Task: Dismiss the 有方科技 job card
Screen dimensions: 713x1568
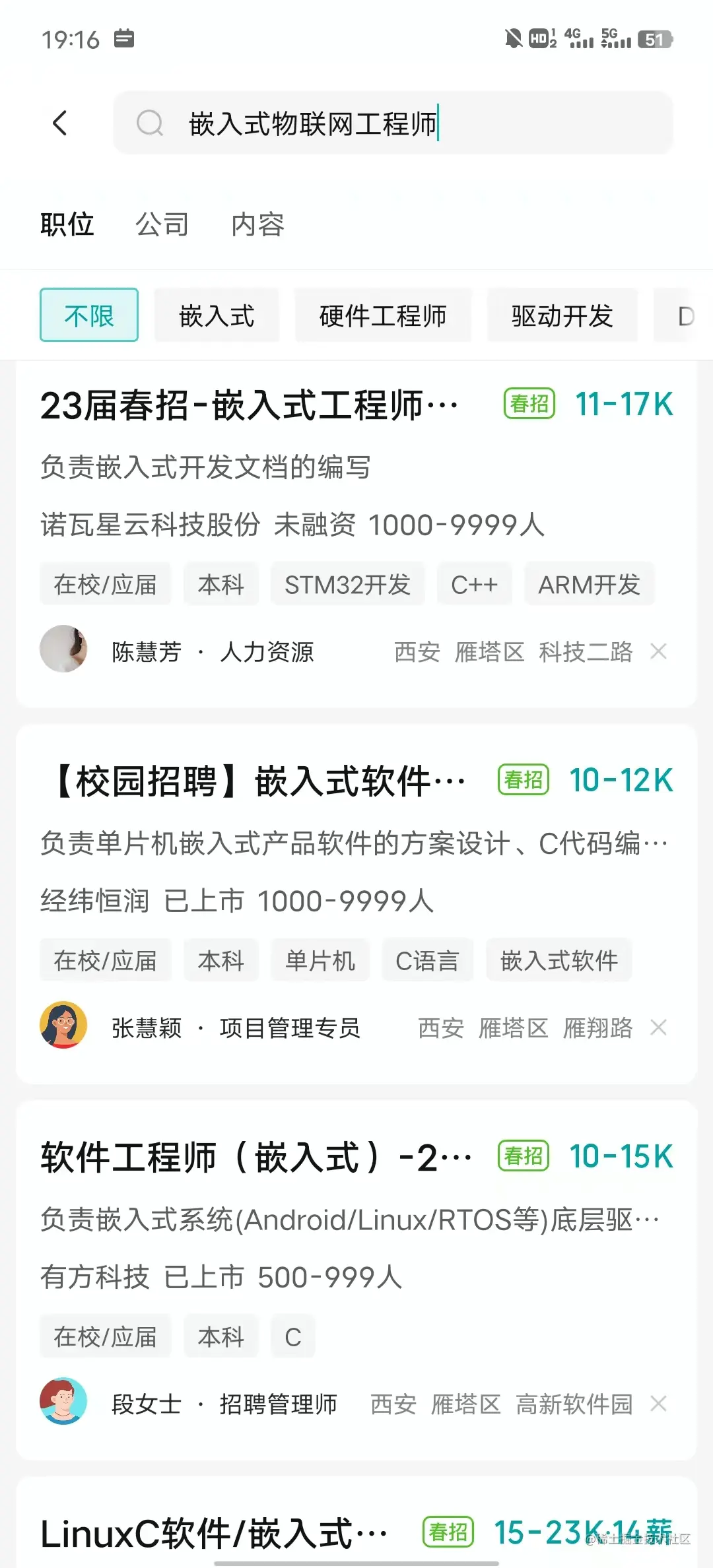Action: [658, 1404]
